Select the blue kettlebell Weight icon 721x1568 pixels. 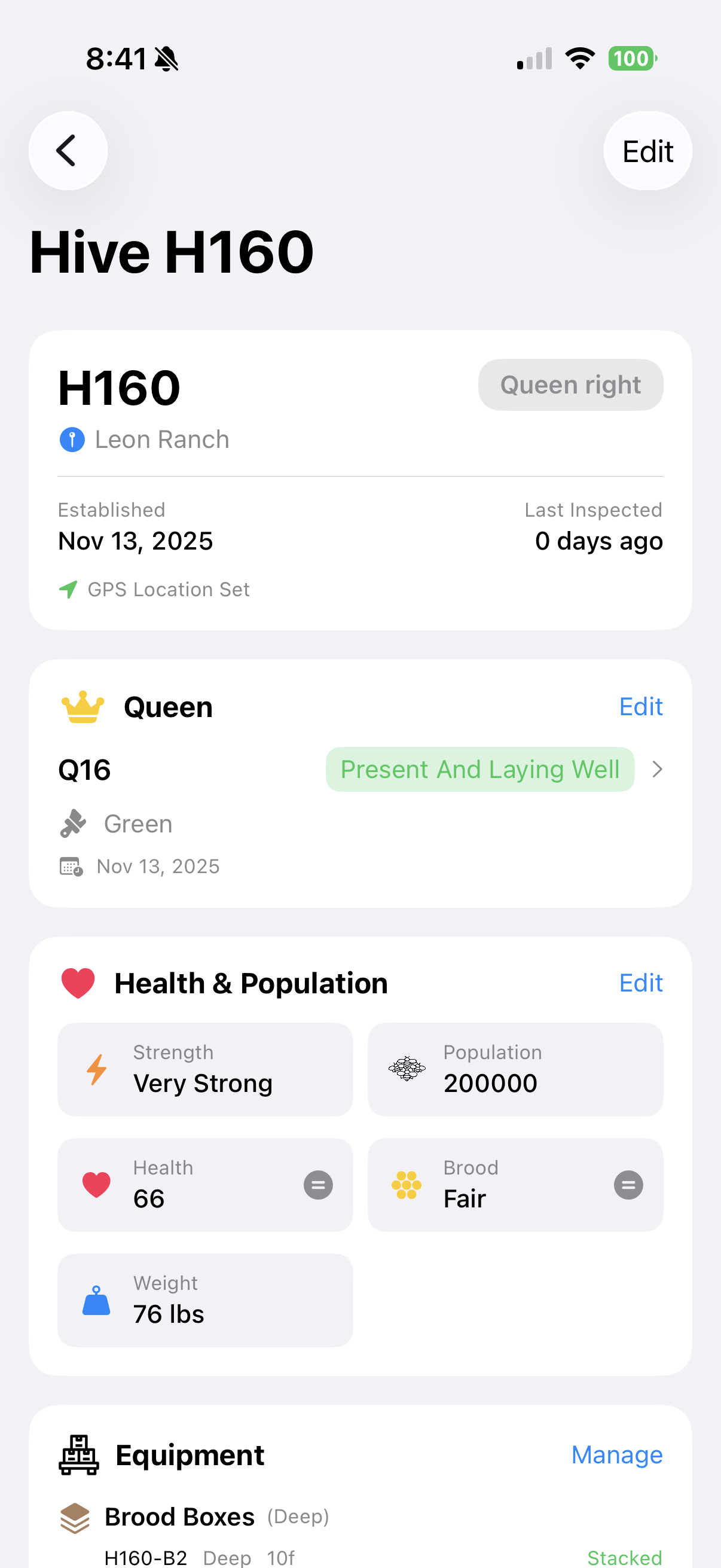coord(97,1300)
